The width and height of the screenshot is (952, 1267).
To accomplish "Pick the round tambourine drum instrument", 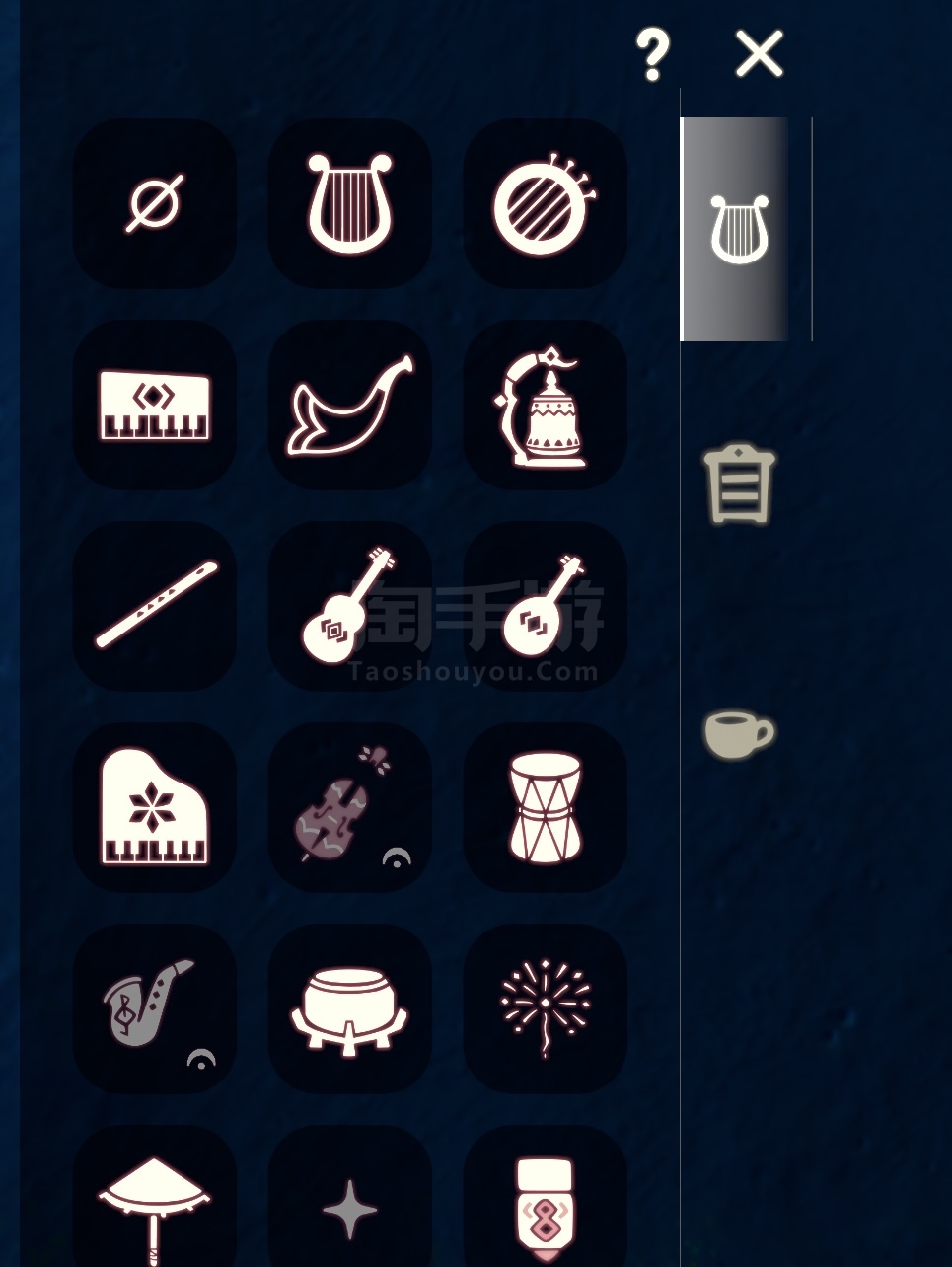I will click(545, 203).
